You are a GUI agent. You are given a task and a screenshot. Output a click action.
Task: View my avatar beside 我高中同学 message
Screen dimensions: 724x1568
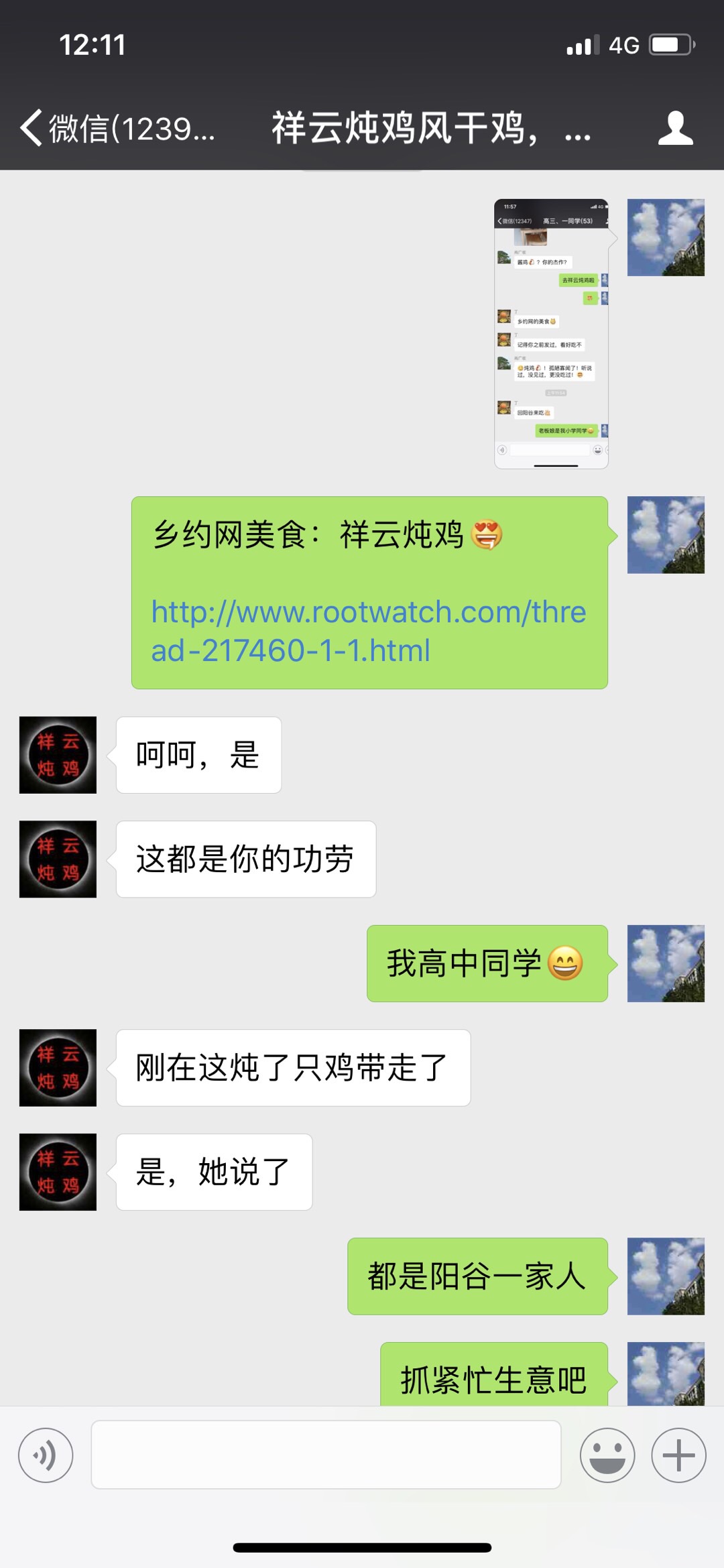tap(666, 963)
